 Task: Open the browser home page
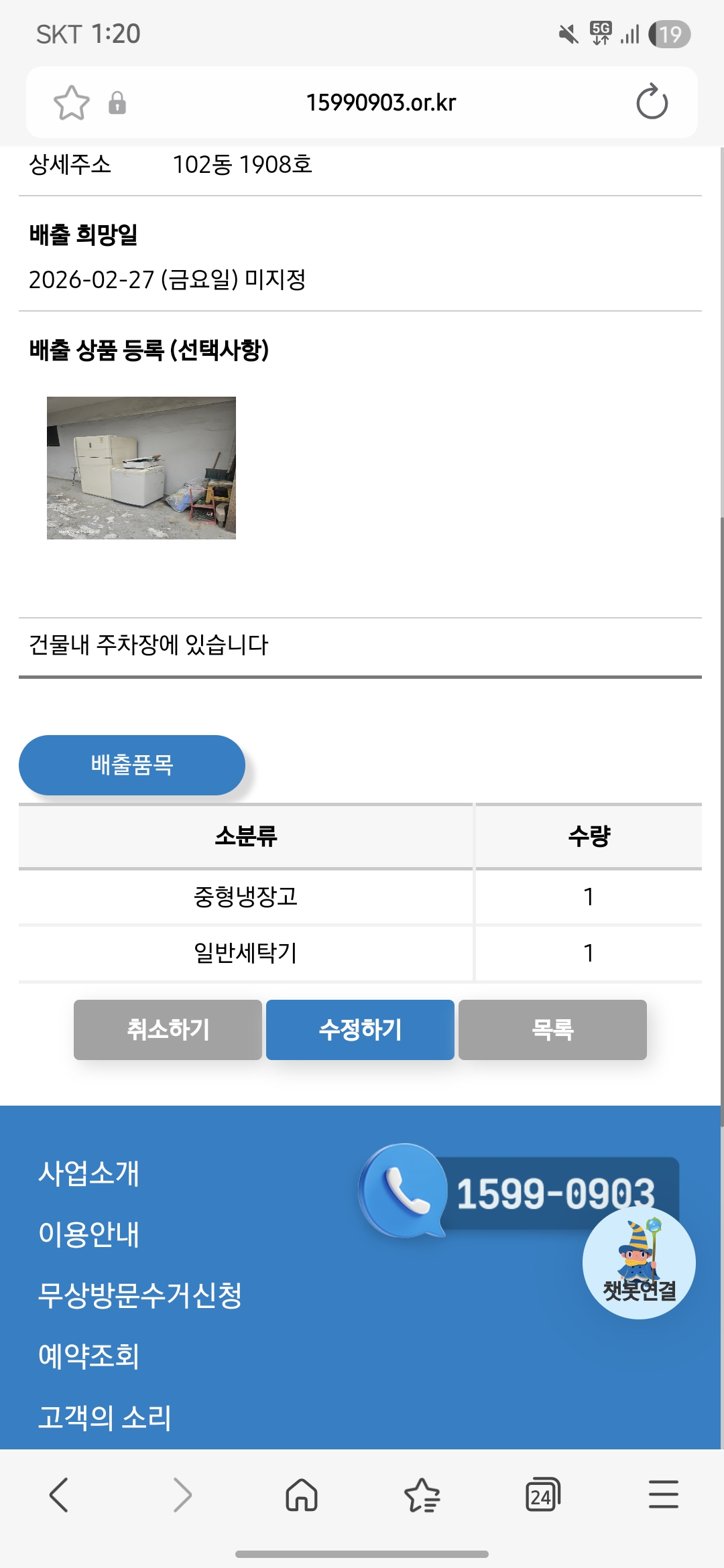[302, 1495]
